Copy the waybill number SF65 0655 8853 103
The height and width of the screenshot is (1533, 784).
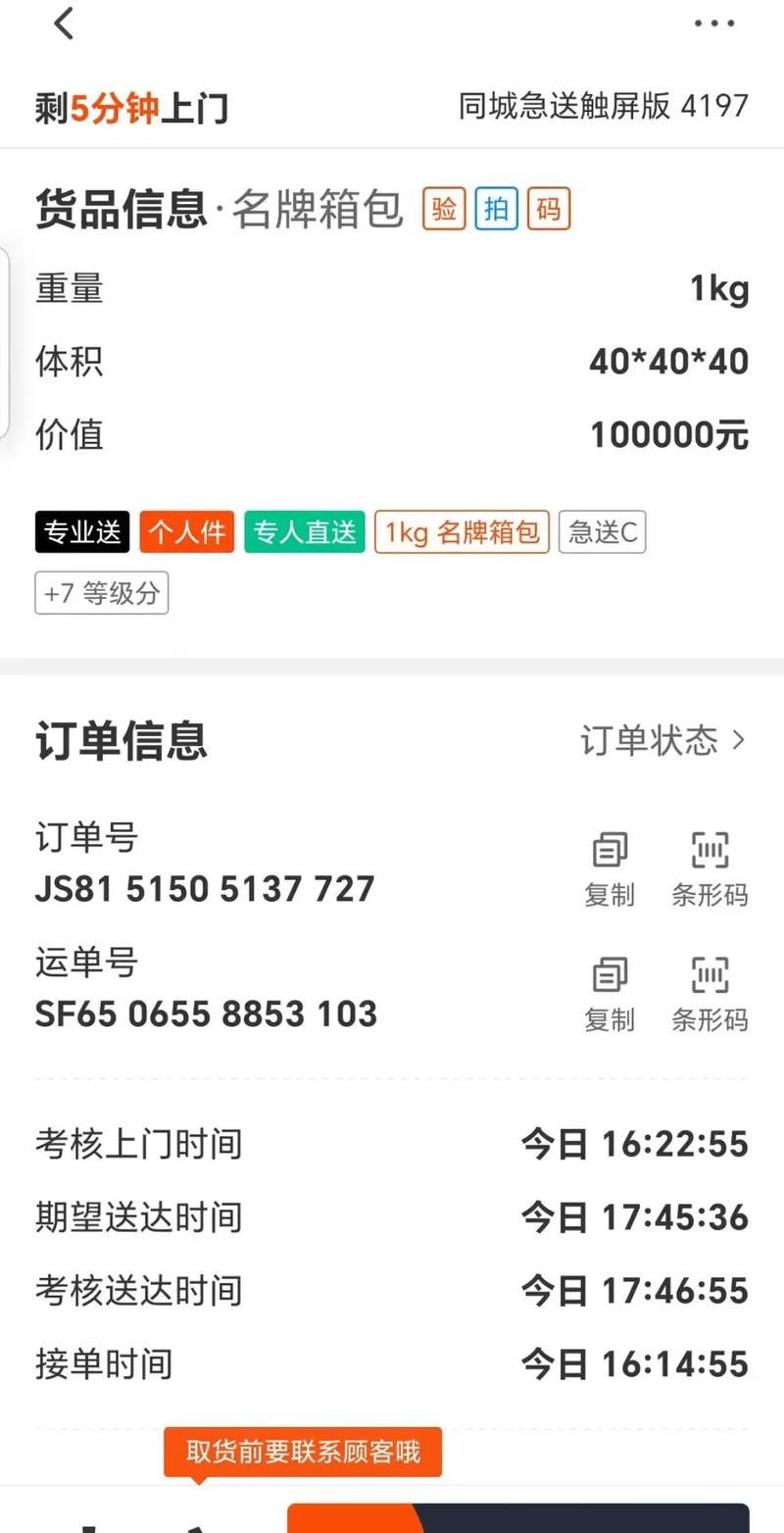coord(609,992)
